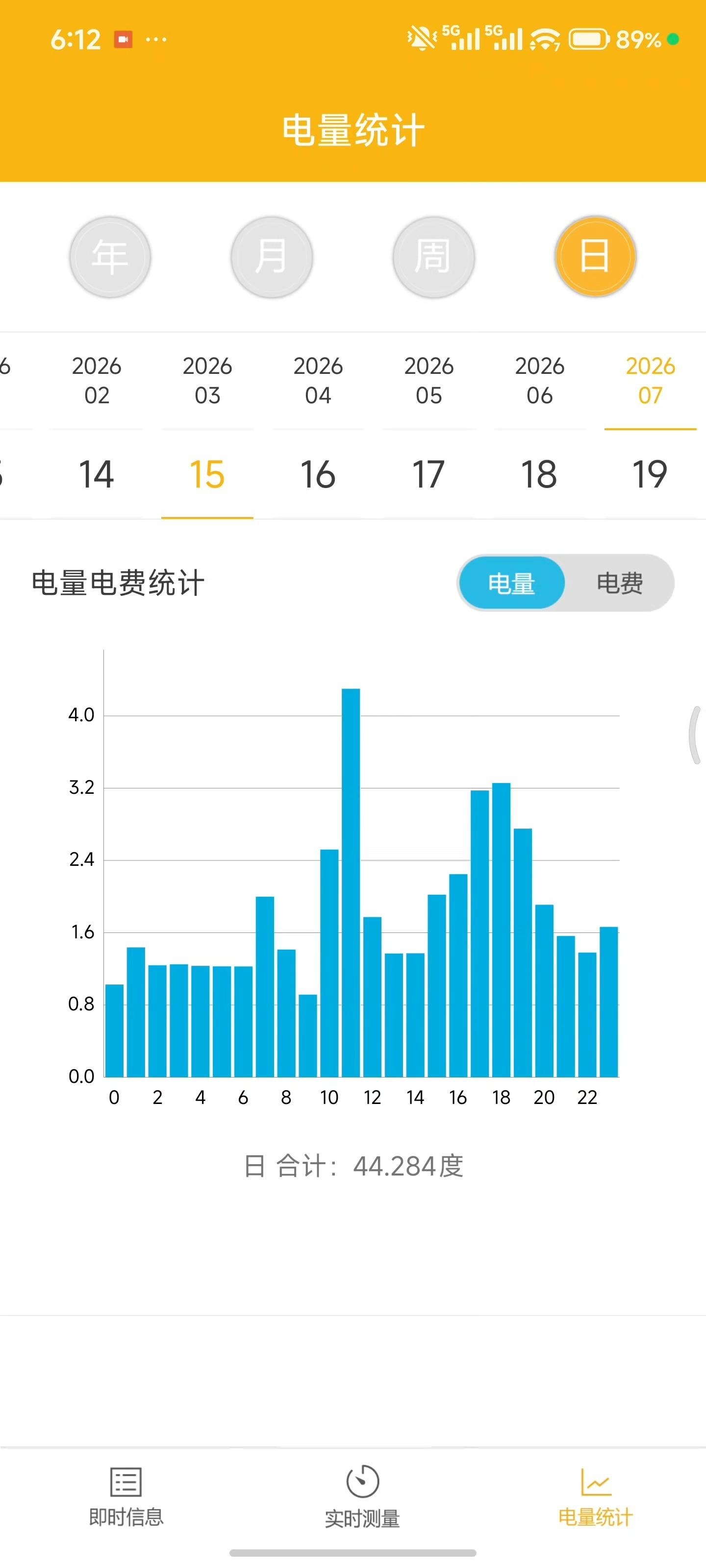Switch to the 月 monthly view
Image resolution: width=706 pixels, height=1568 pixels.
point(272,257)
